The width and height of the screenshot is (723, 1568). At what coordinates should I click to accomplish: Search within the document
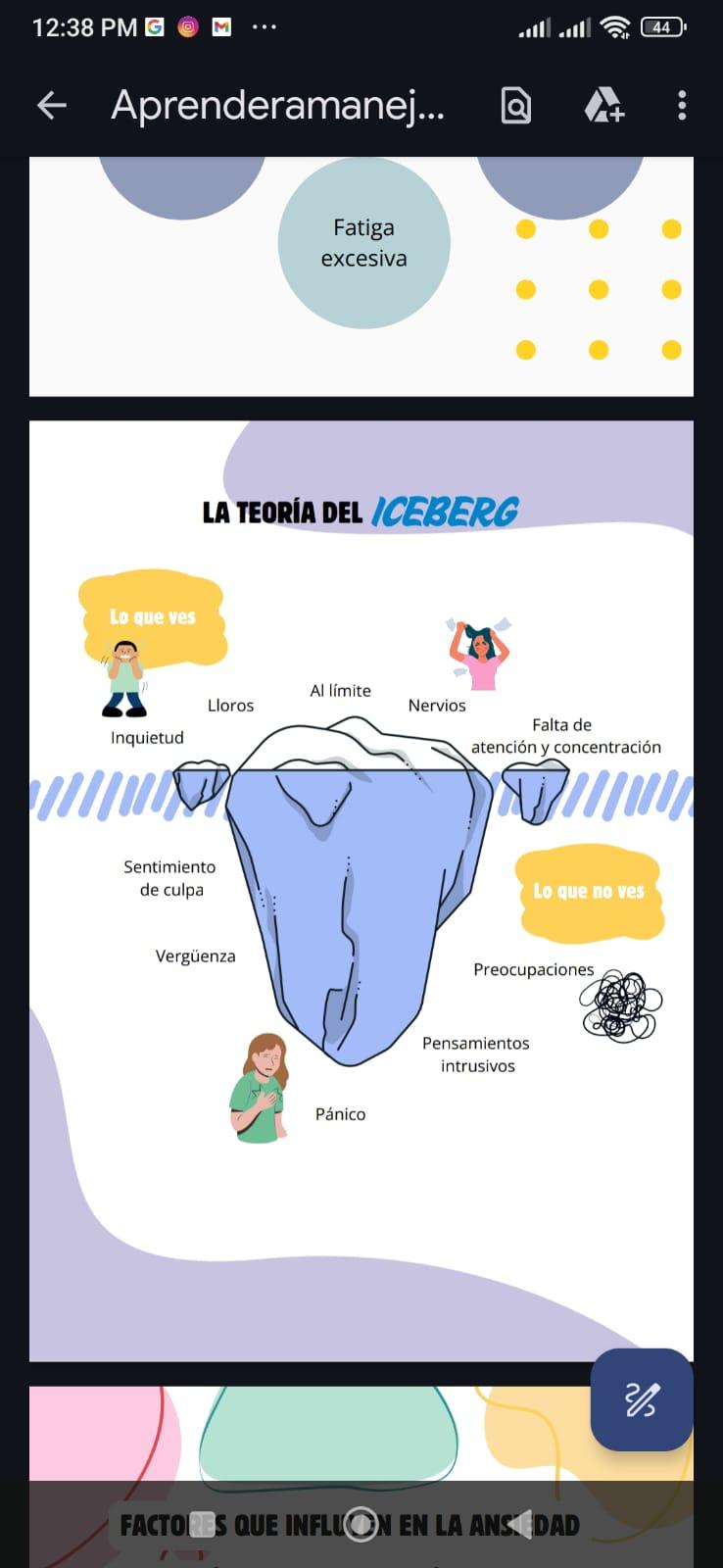point(515,105)
